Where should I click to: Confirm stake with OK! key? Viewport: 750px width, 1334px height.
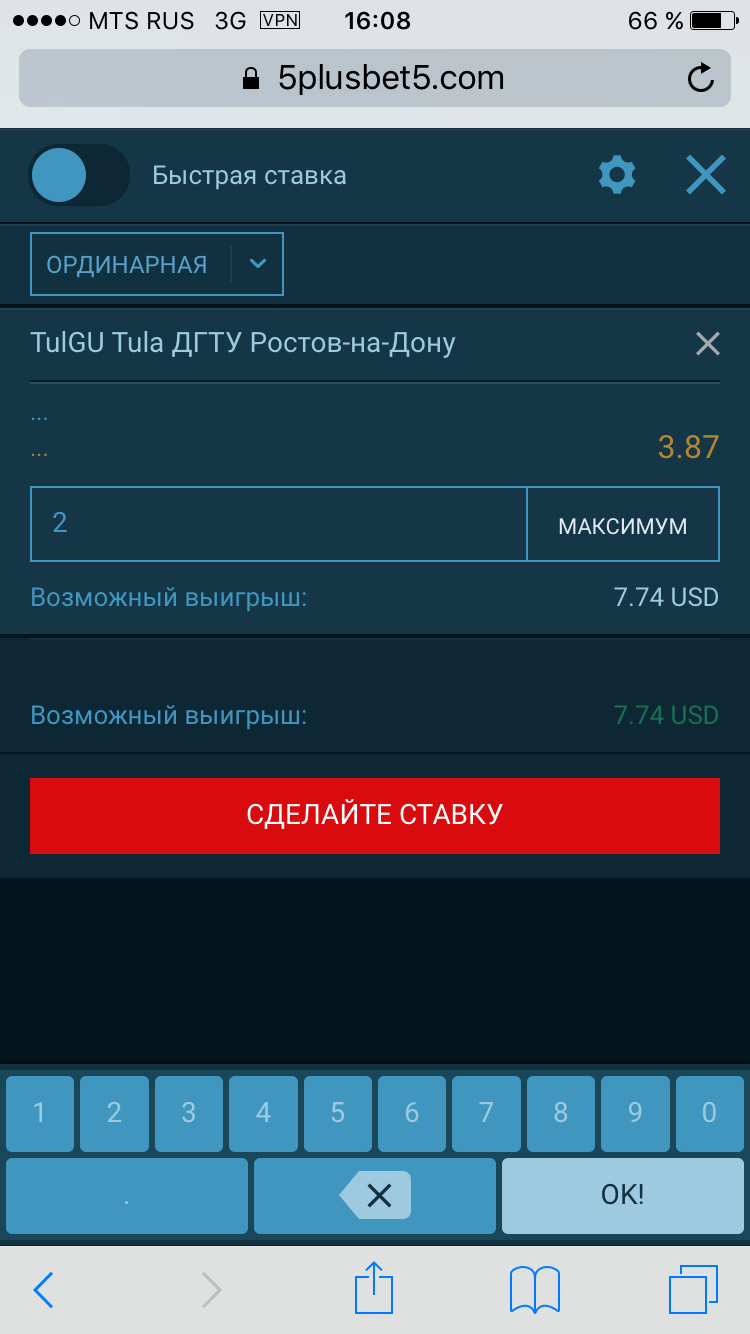click(x=622, y=1195)
